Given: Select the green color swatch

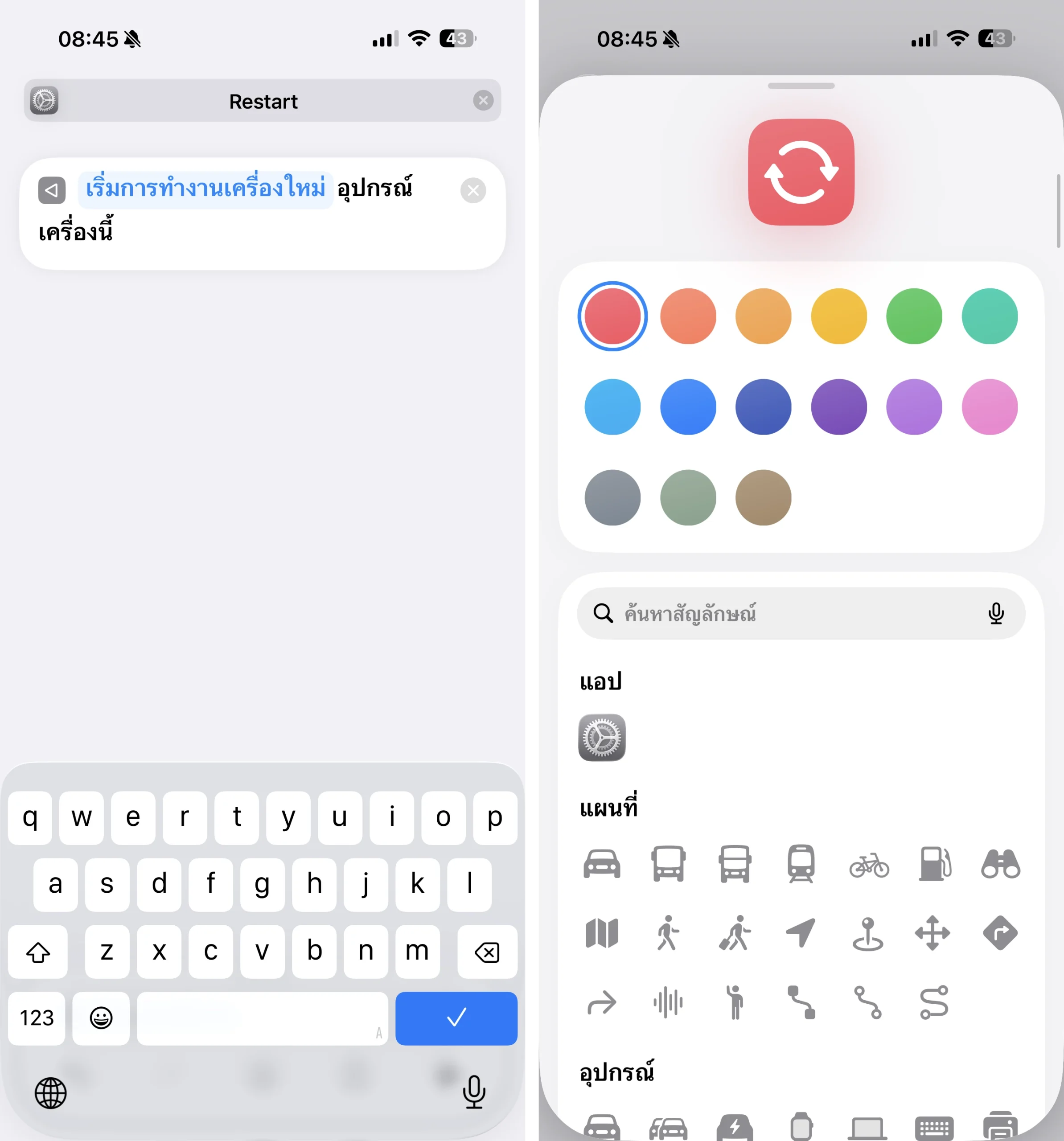Looking at the screenshot, I should 914,316.
